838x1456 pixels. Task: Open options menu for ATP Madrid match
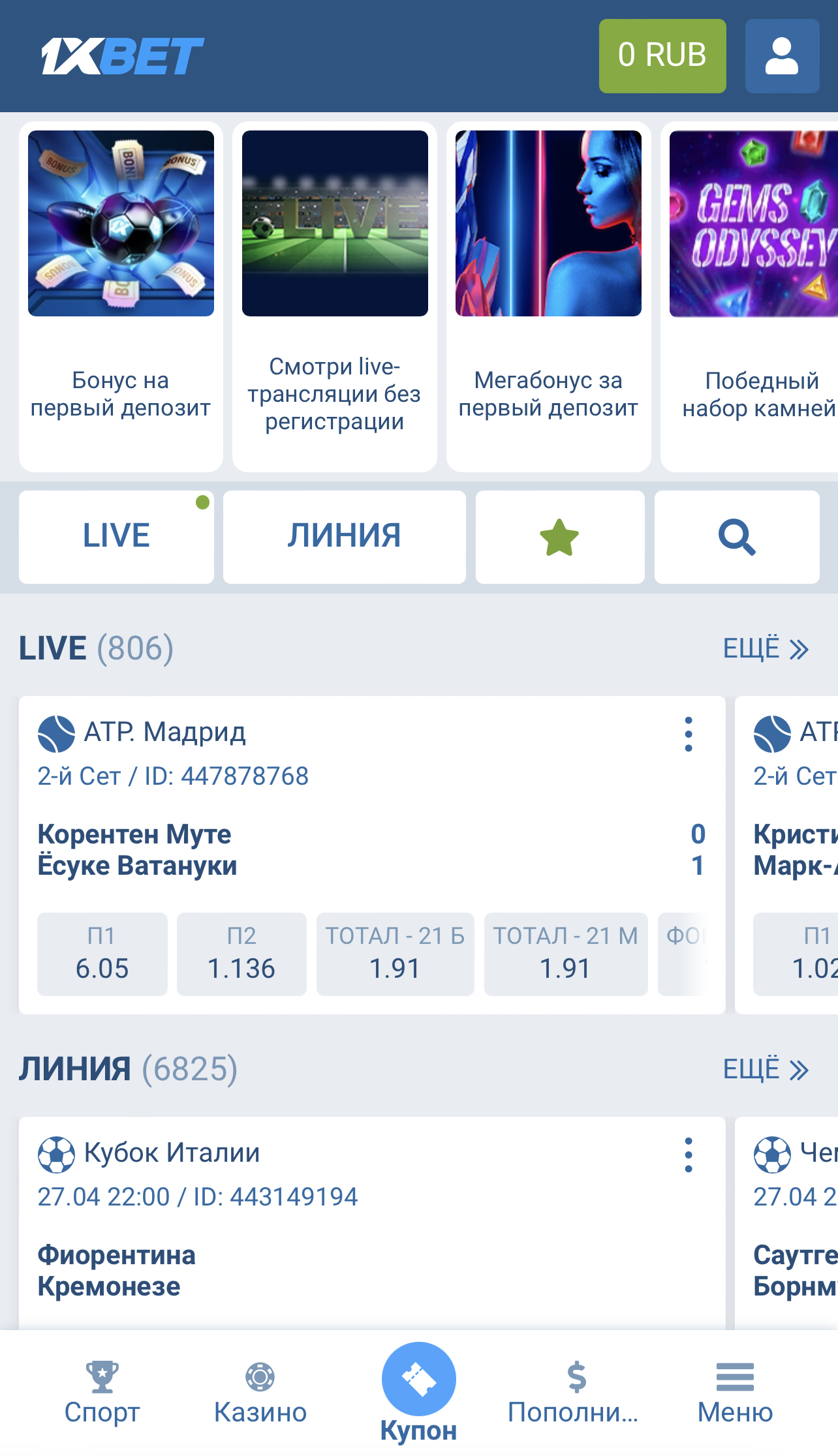pyautogui.click(x=690, y=734)
